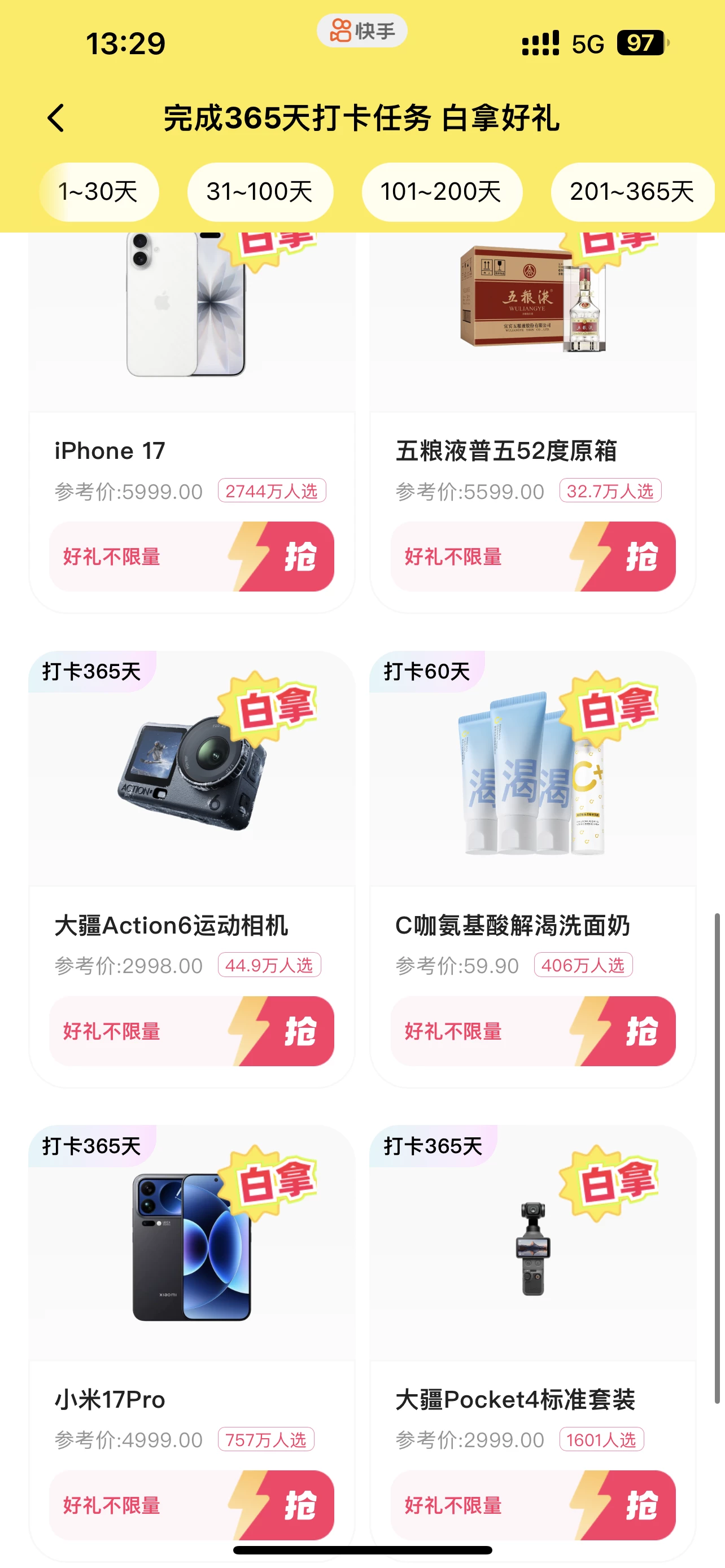This screenshot has height=1568, width=725.
Task: View the 大疆Pocket4 product image
Action: pyautogui.click(x=532, y=1248)
